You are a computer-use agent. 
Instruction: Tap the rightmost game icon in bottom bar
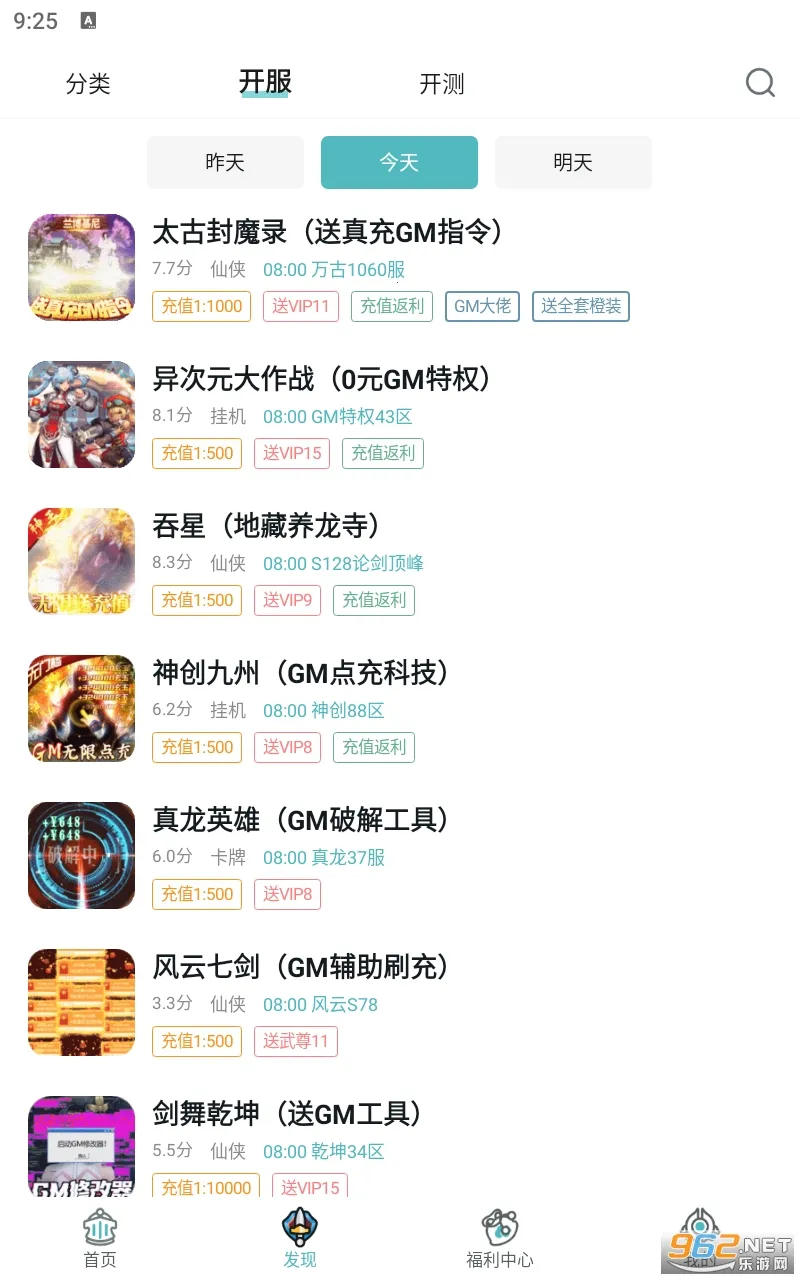point(699,1230)
